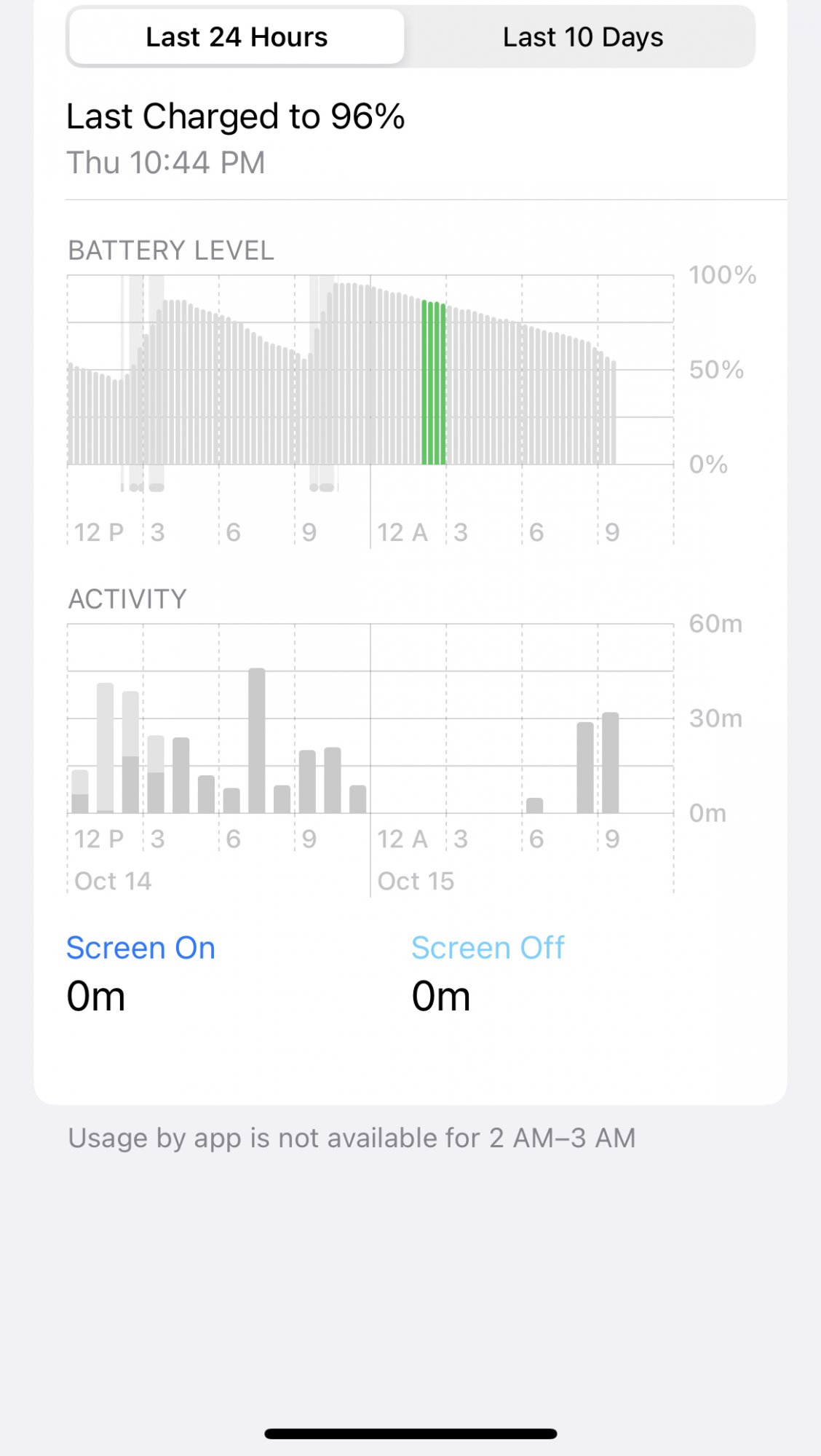Select the 9 AM activity bar on Oct 15
The image size is (821, 1456).
point(611,763)
